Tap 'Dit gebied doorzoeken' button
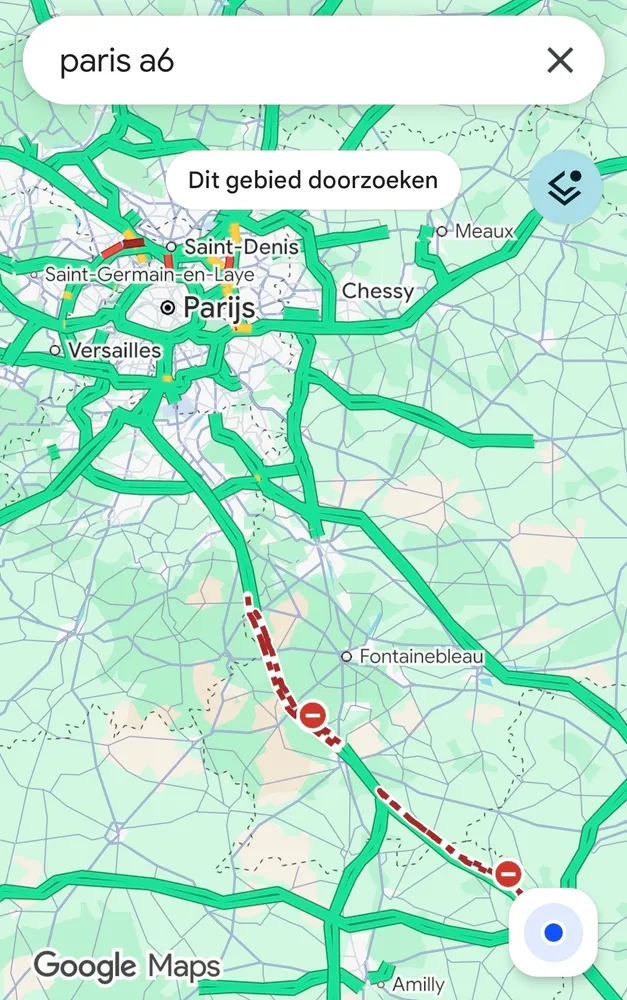 [313, 180]
